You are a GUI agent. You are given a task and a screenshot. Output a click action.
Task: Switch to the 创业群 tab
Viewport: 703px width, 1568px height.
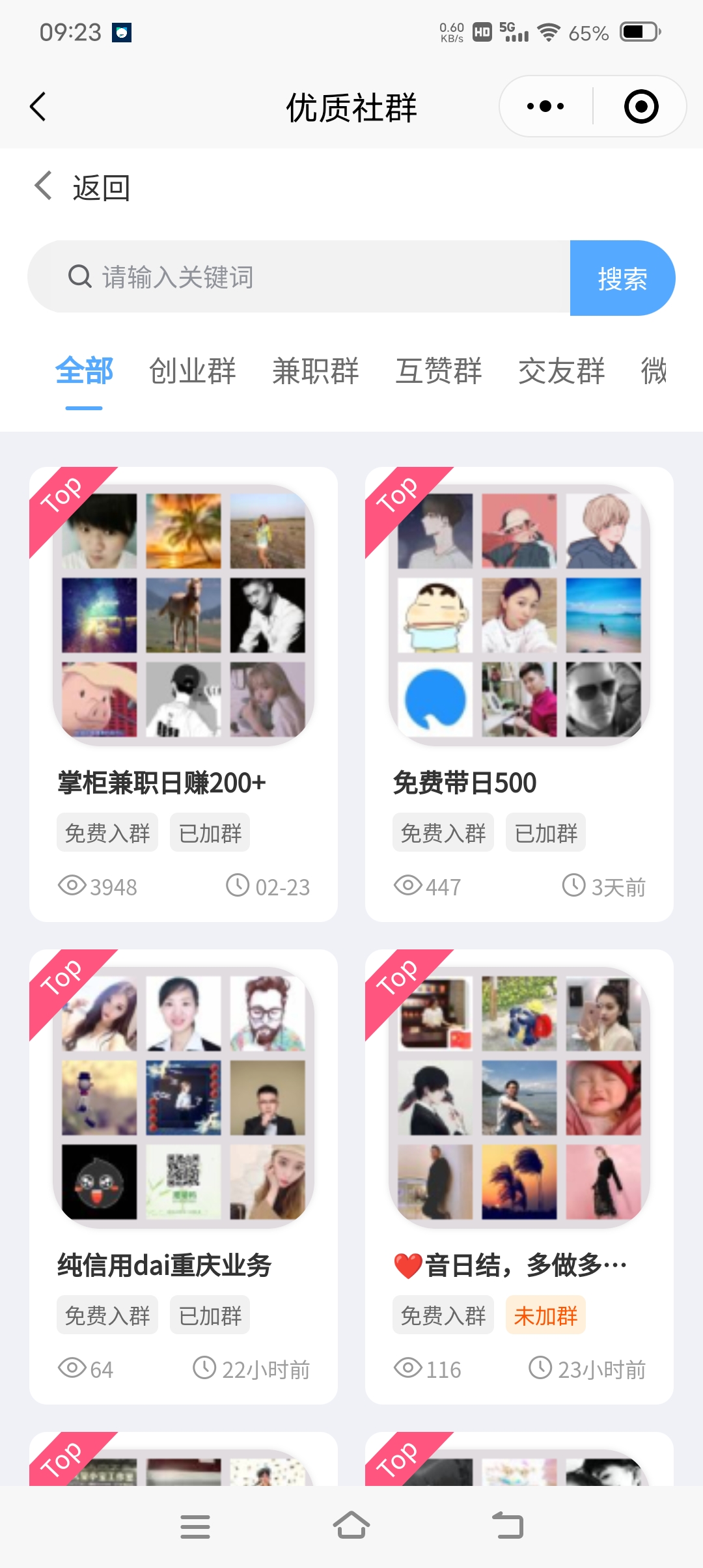193,372
